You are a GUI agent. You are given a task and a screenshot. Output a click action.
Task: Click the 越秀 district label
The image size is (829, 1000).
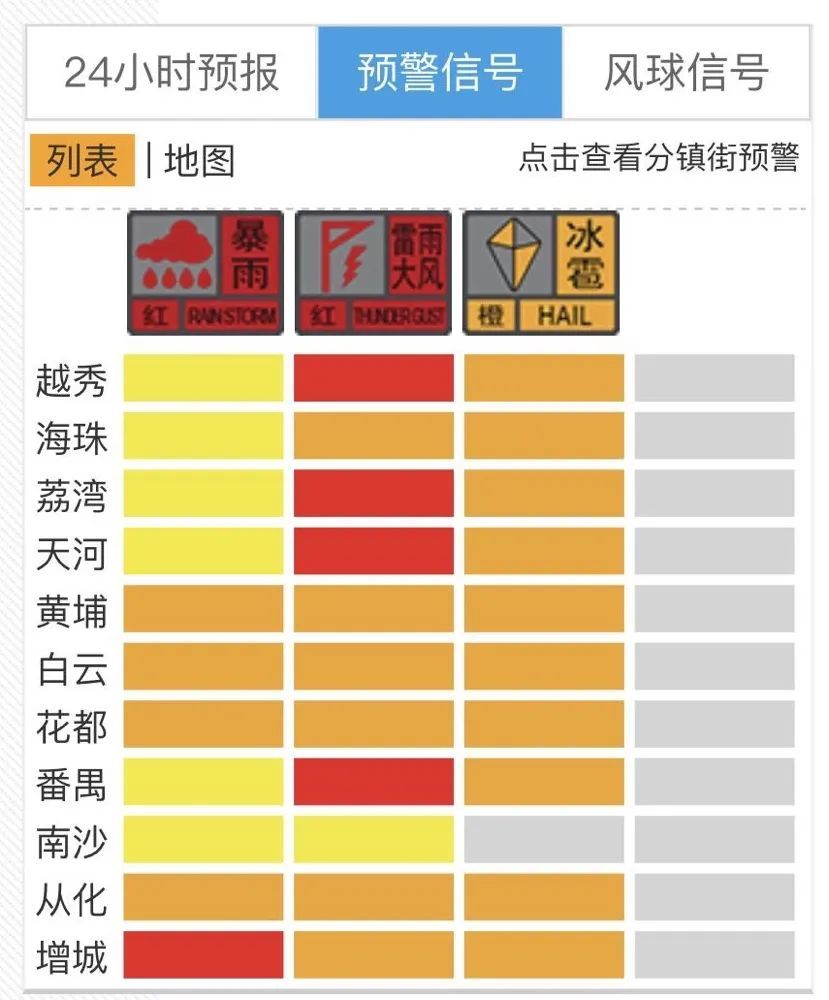tap(68, 376)
